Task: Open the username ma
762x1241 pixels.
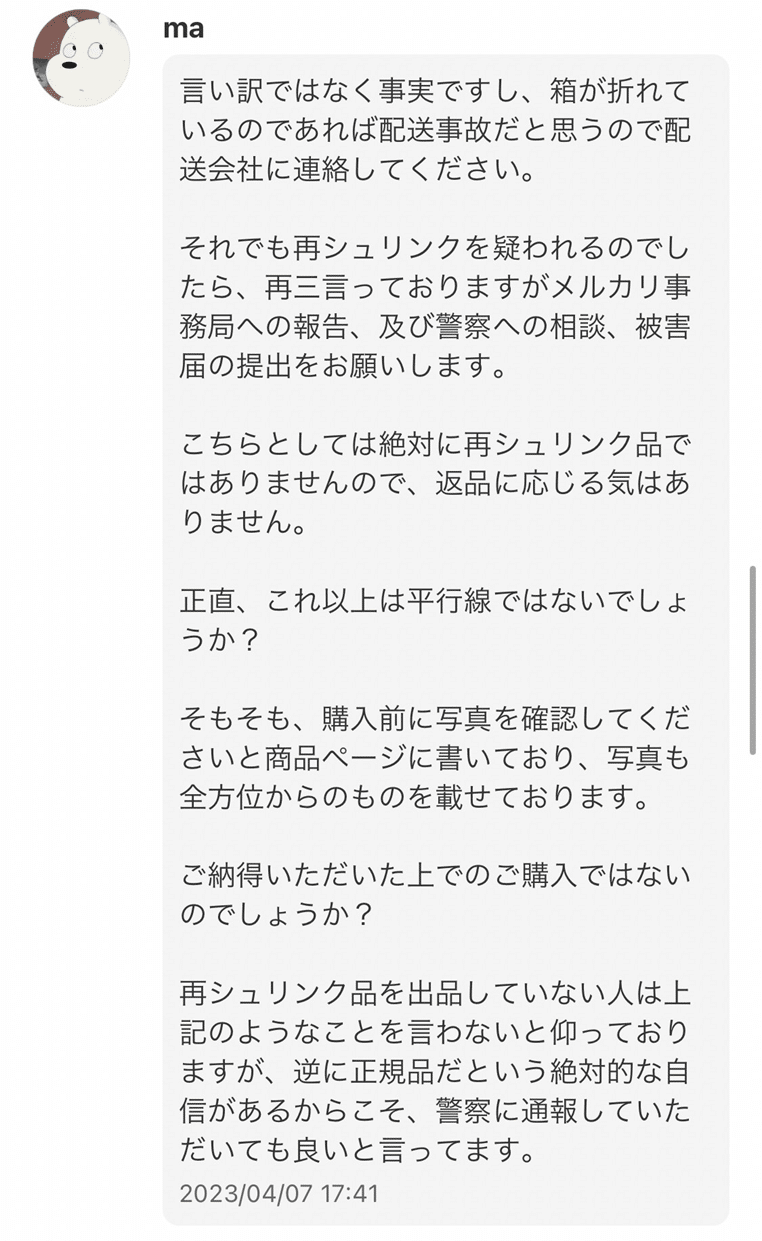Action: pyautogui.click(x=184, y=28)
